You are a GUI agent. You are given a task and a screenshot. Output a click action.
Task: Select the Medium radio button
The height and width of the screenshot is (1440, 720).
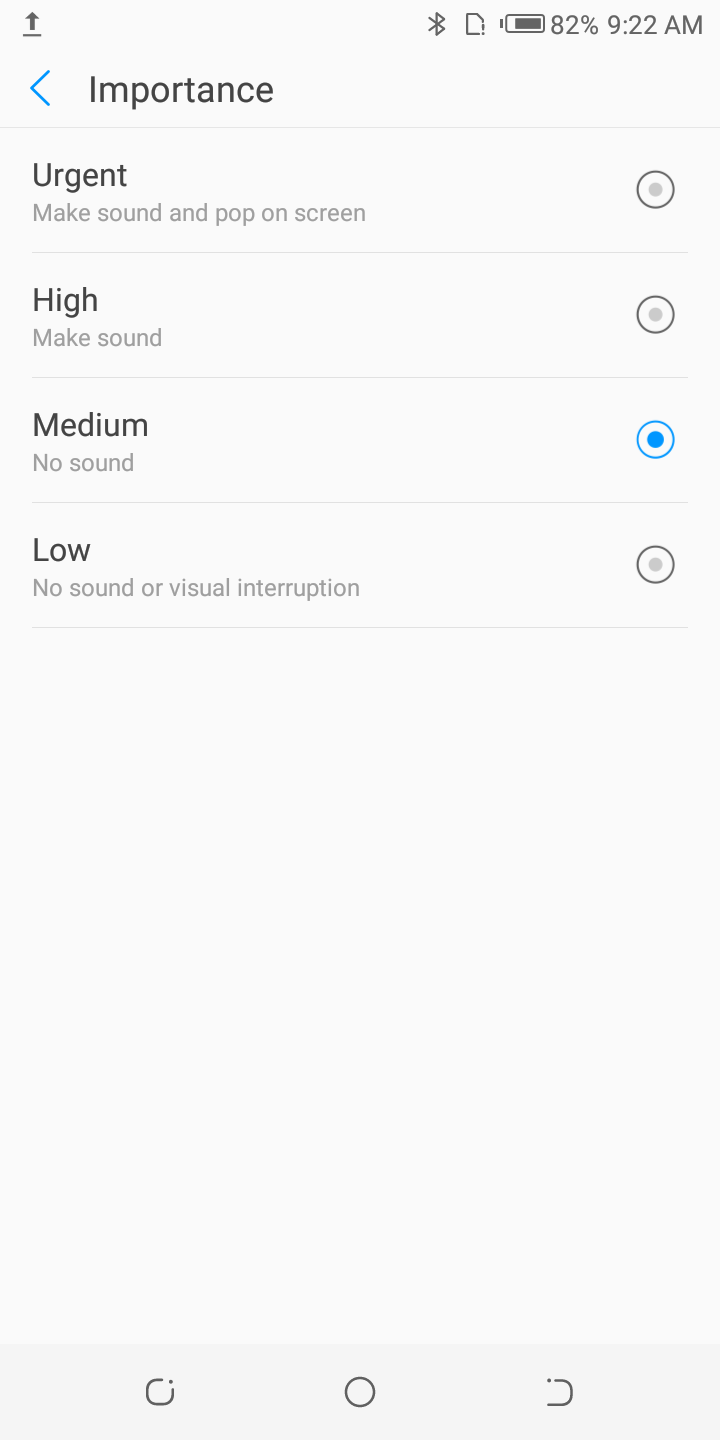pyautogui.click(x=655, y=440)
